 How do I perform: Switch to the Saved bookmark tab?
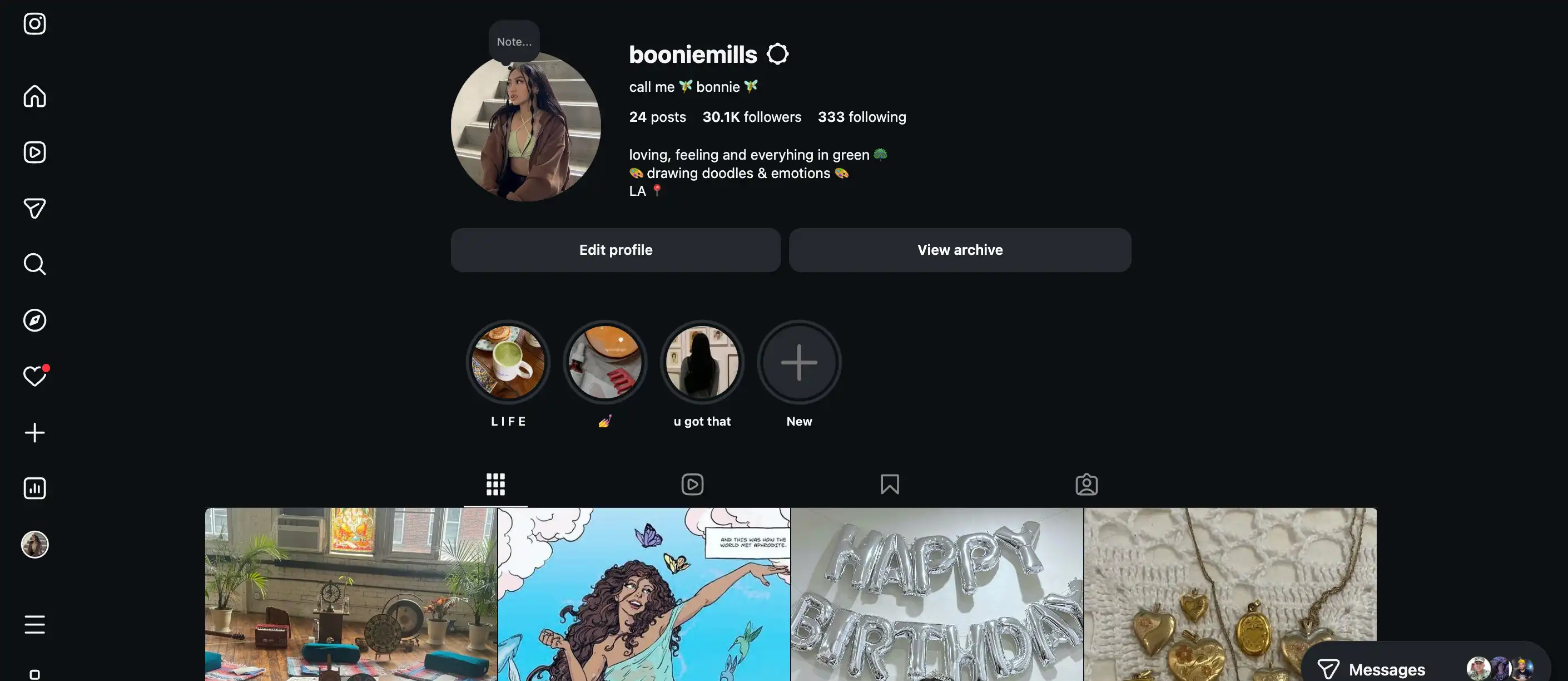(x=889, y=485)
